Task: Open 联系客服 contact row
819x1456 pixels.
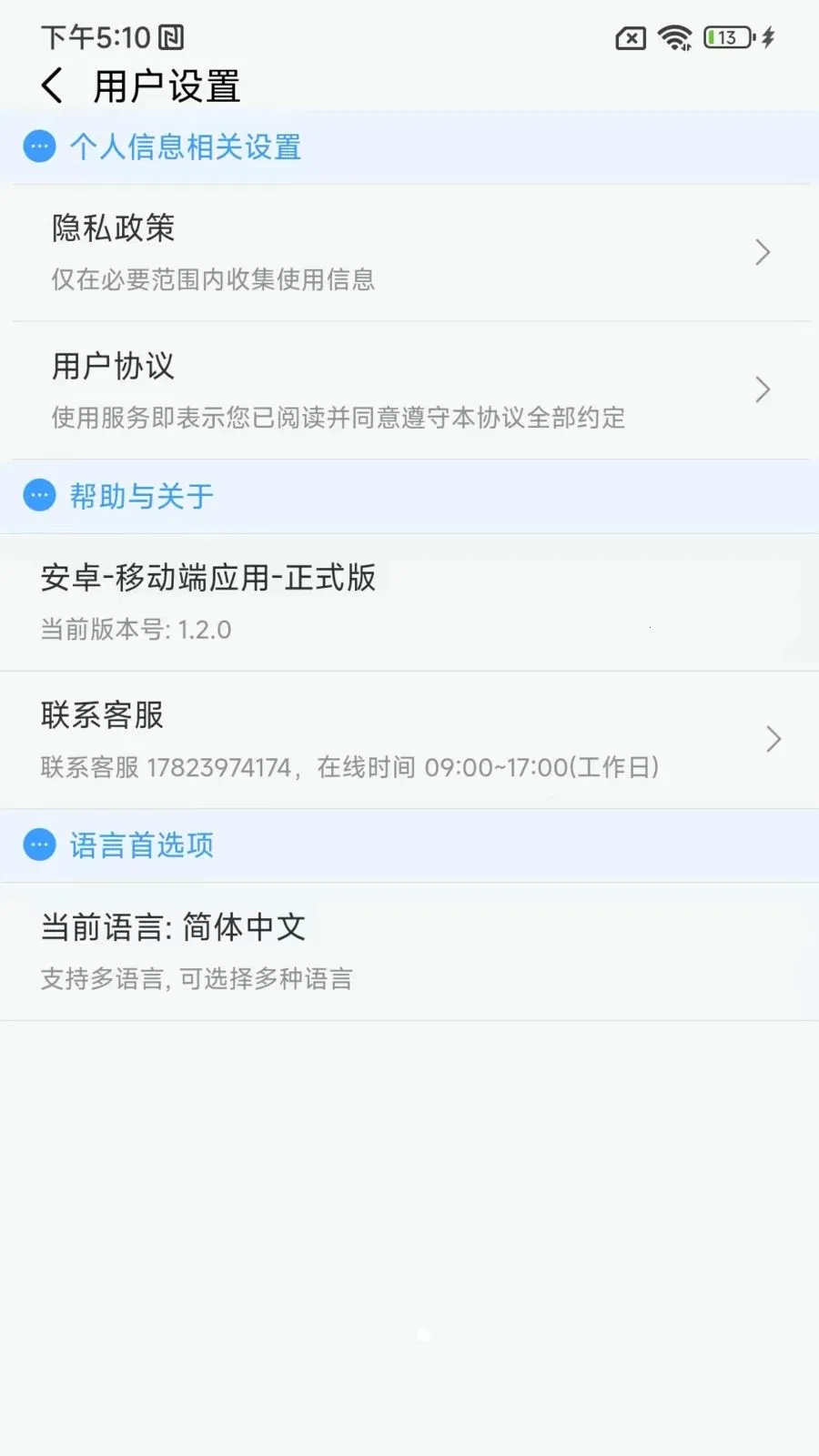Action: coord(409,740)
